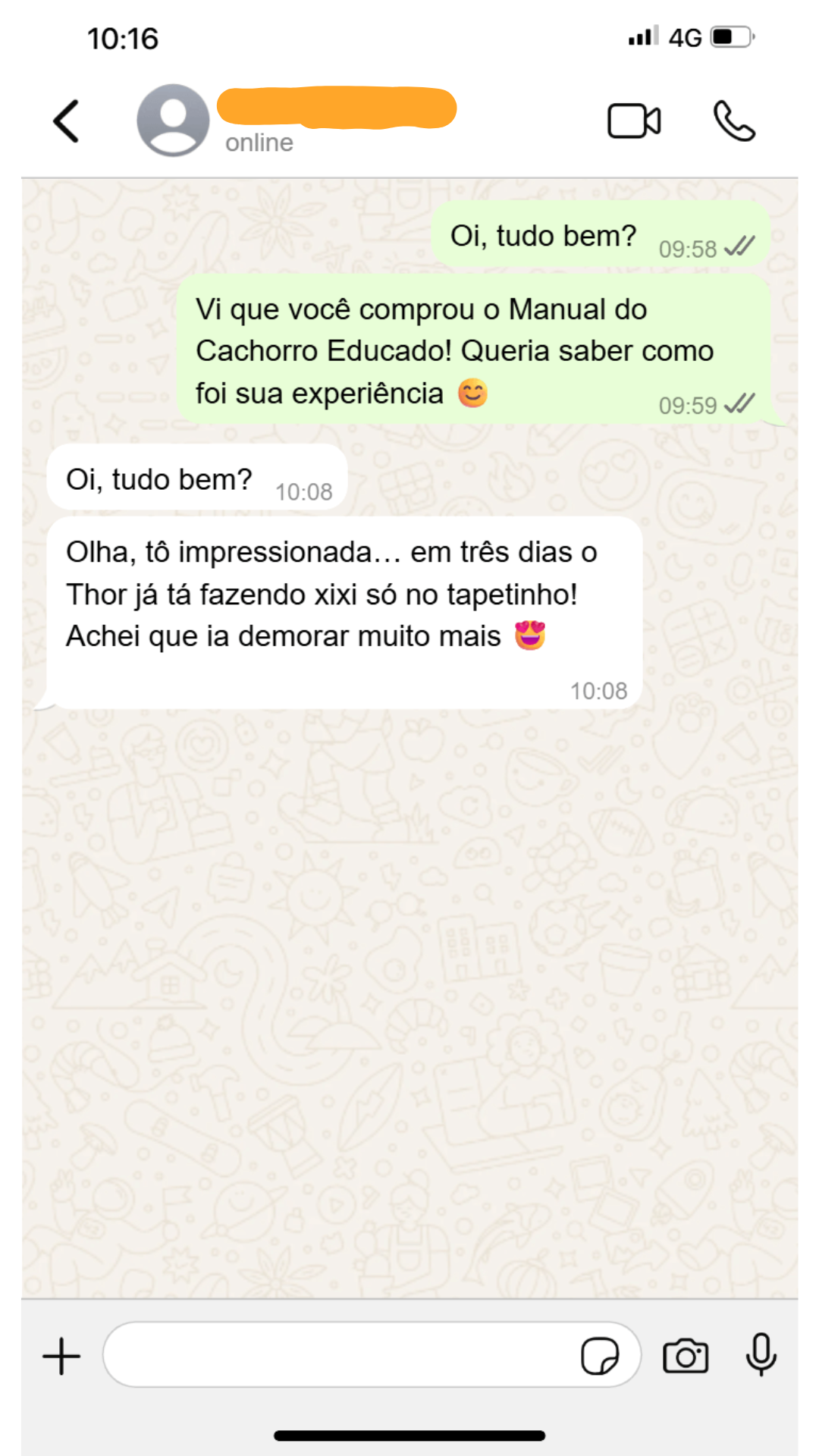Screen dimensions: 819x1456
Task: Open contact info from the name header
Action: click(x=337, y=108)
